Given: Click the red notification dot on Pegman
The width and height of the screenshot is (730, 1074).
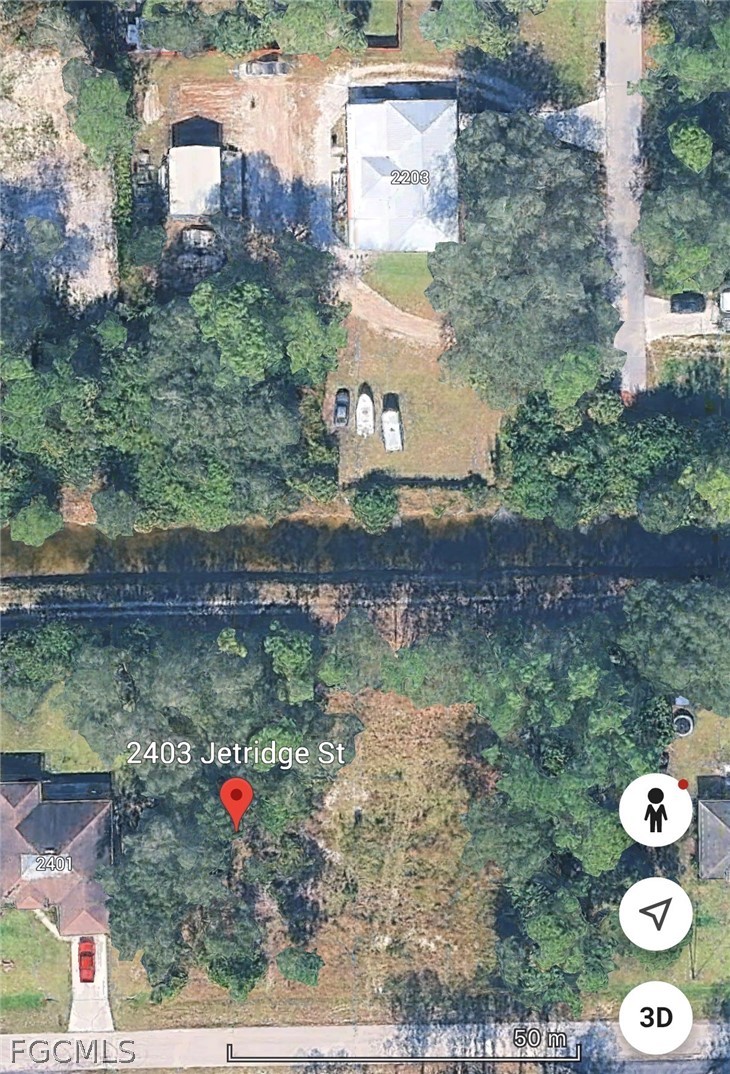Looking at the screenshot, I should 682,786.
